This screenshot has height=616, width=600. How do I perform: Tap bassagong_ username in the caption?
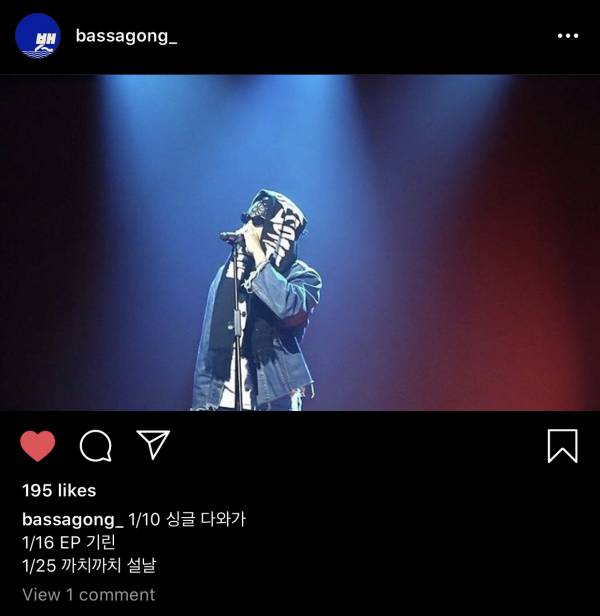point(72,519)
